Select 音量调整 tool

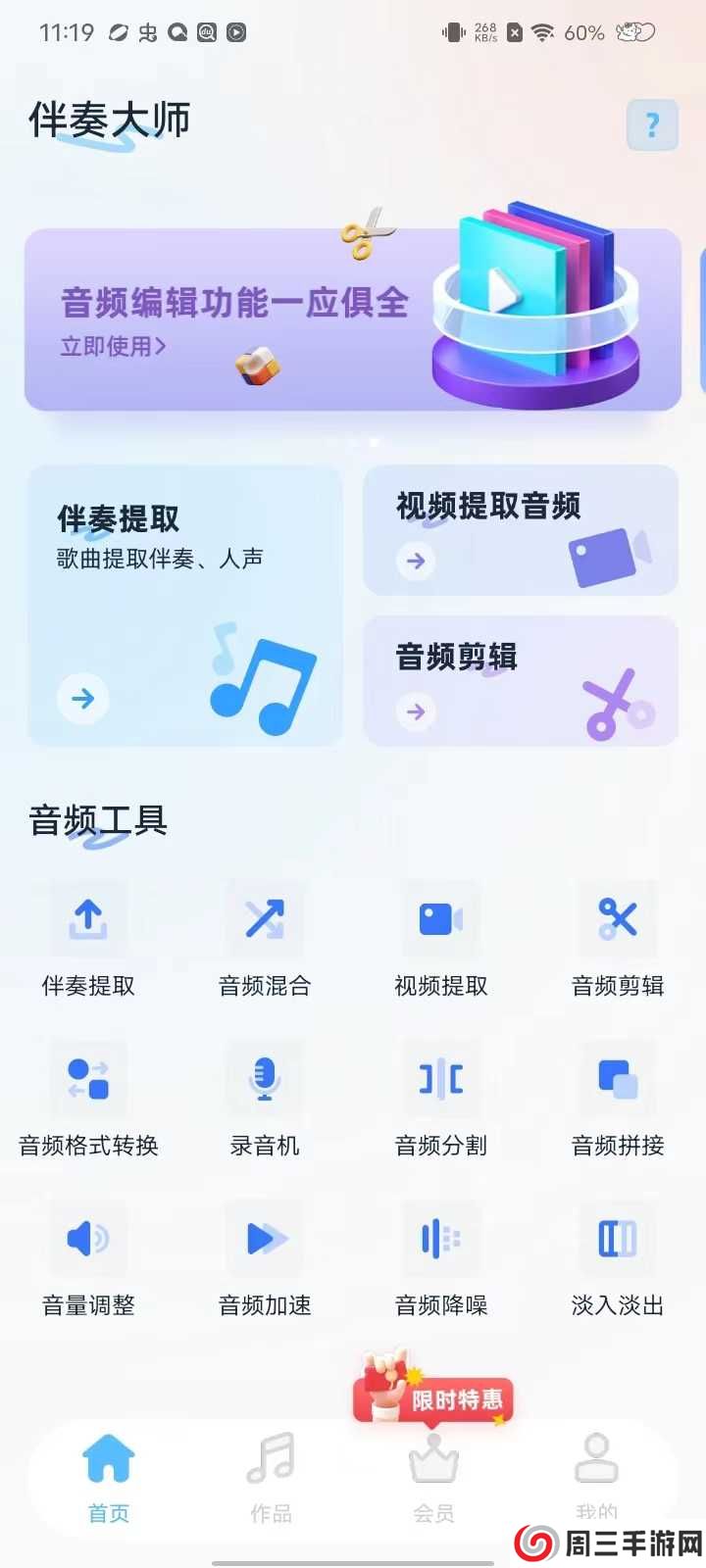[88, 1258]
